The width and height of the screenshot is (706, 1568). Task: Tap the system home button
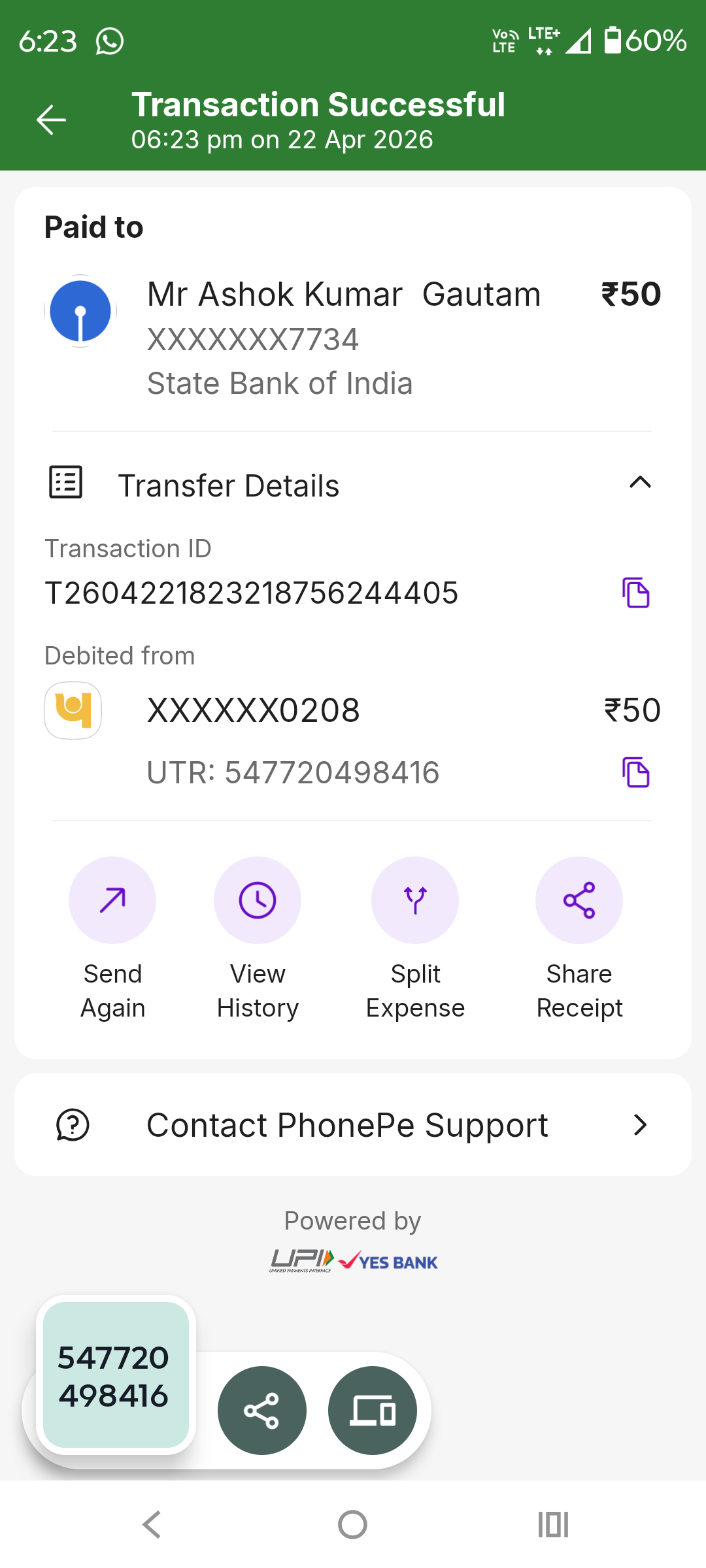pos(353,1525)
